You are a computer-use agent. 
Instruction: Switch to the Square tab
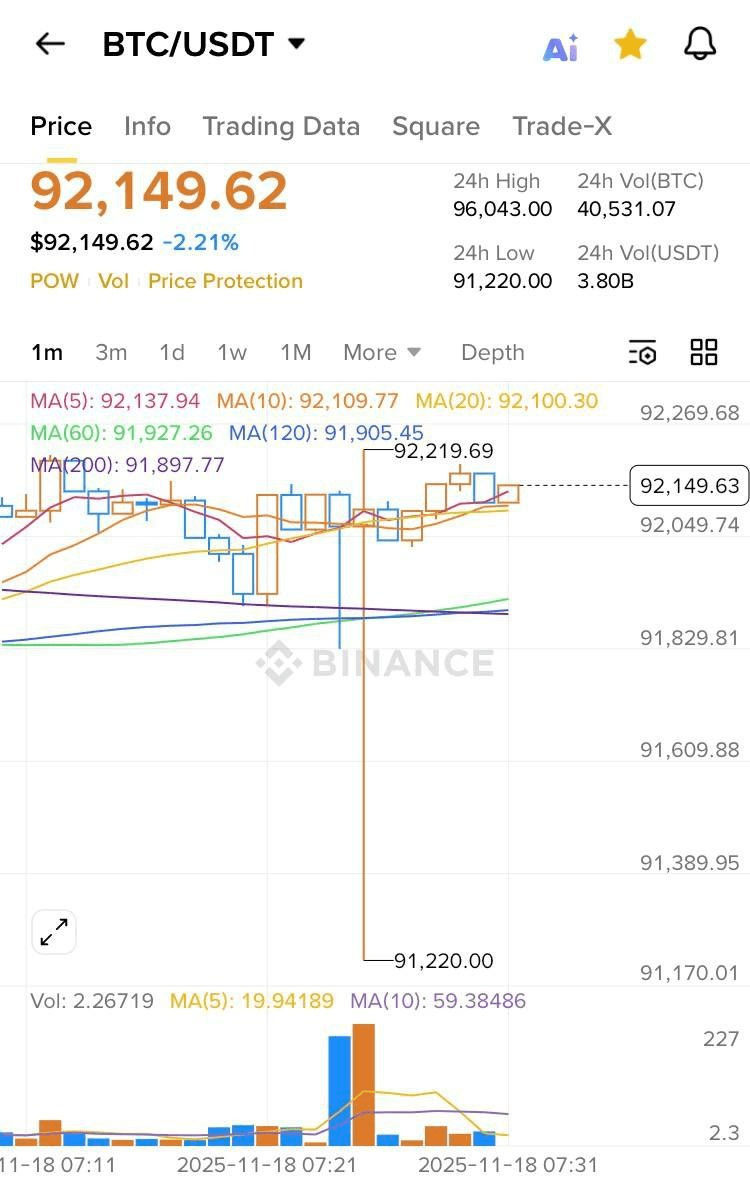coord(436,126)
